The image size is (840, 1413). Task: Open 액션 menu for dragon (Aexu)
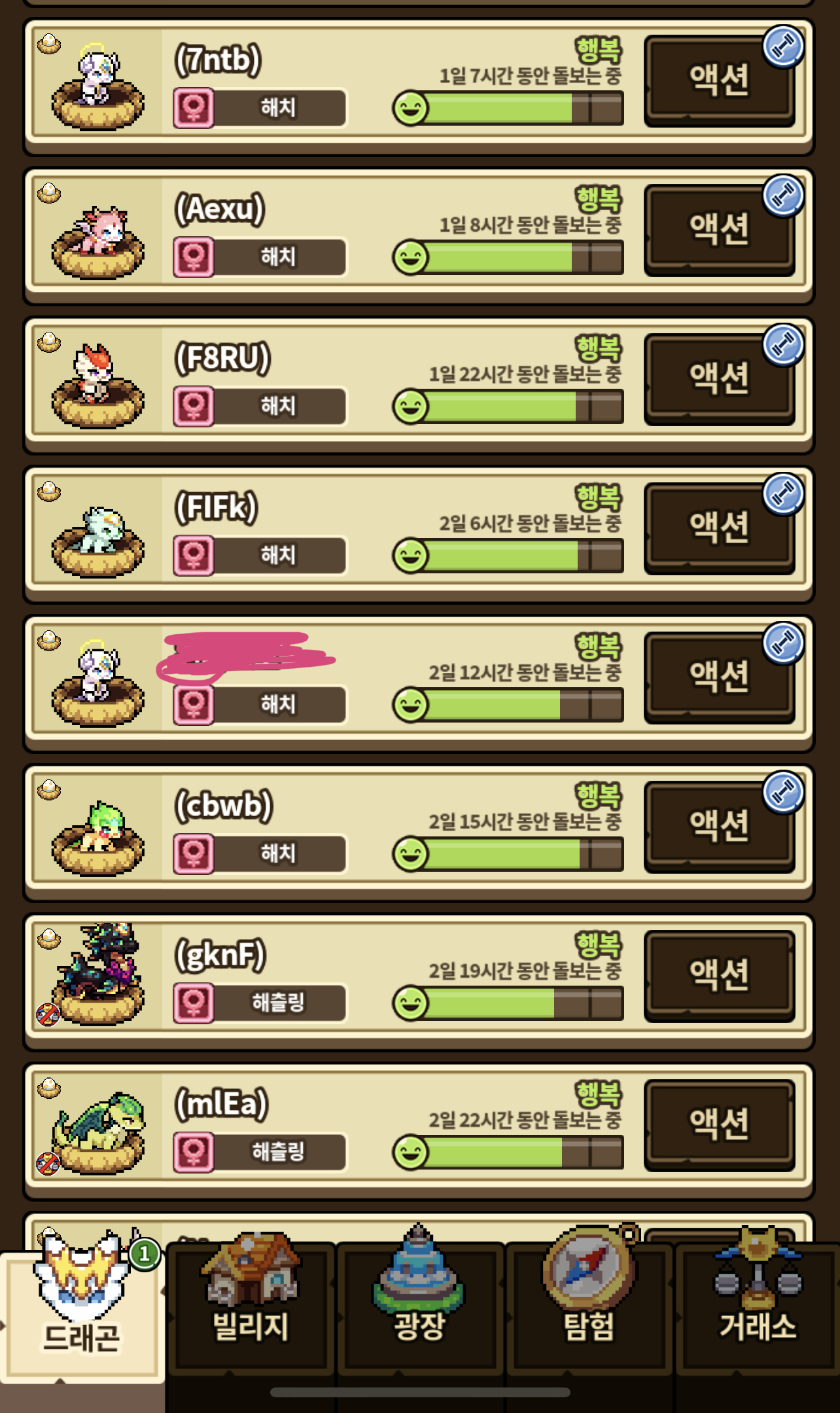pos(719,230)
